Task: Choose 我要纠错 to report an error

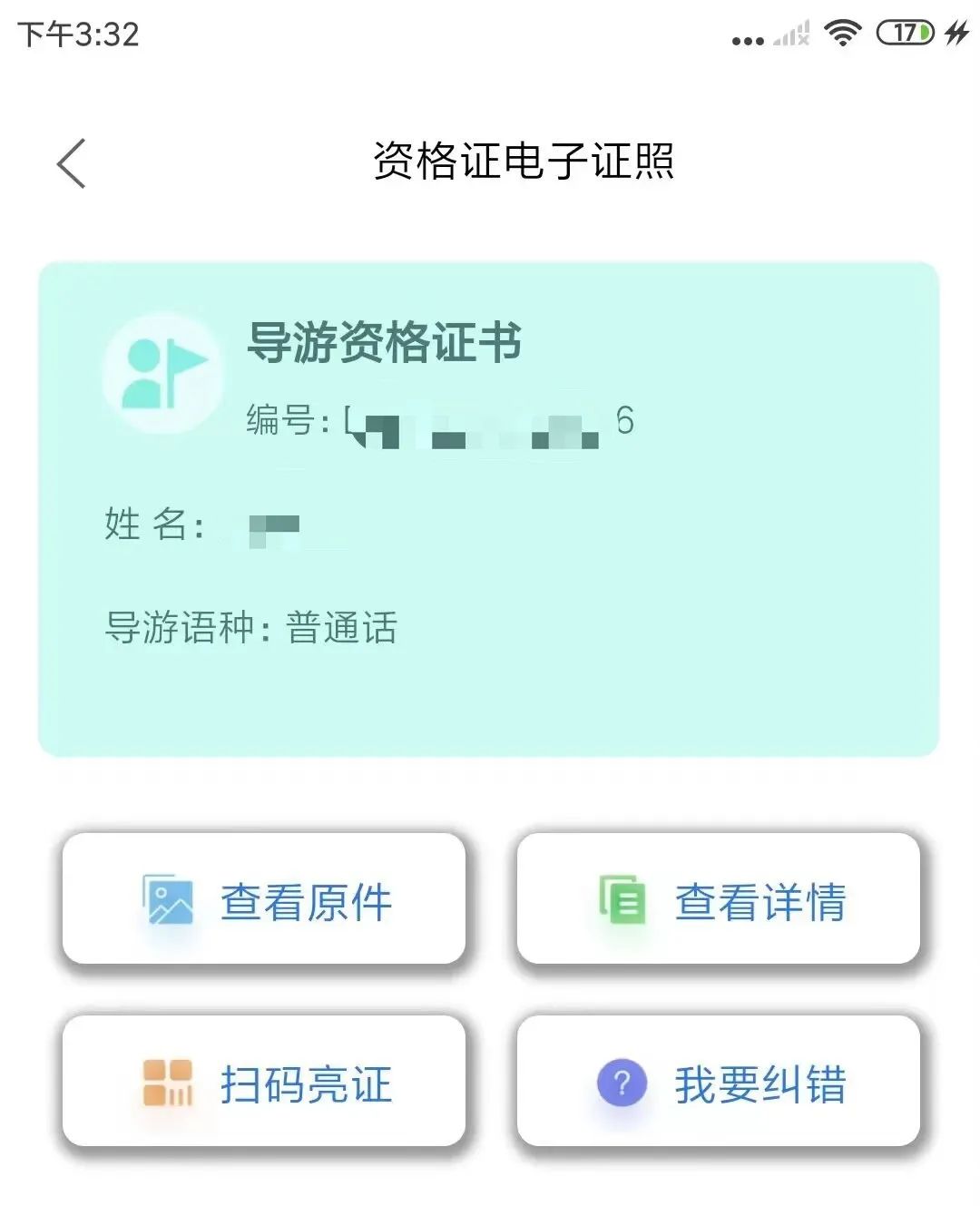Action: click(719, 1082)
